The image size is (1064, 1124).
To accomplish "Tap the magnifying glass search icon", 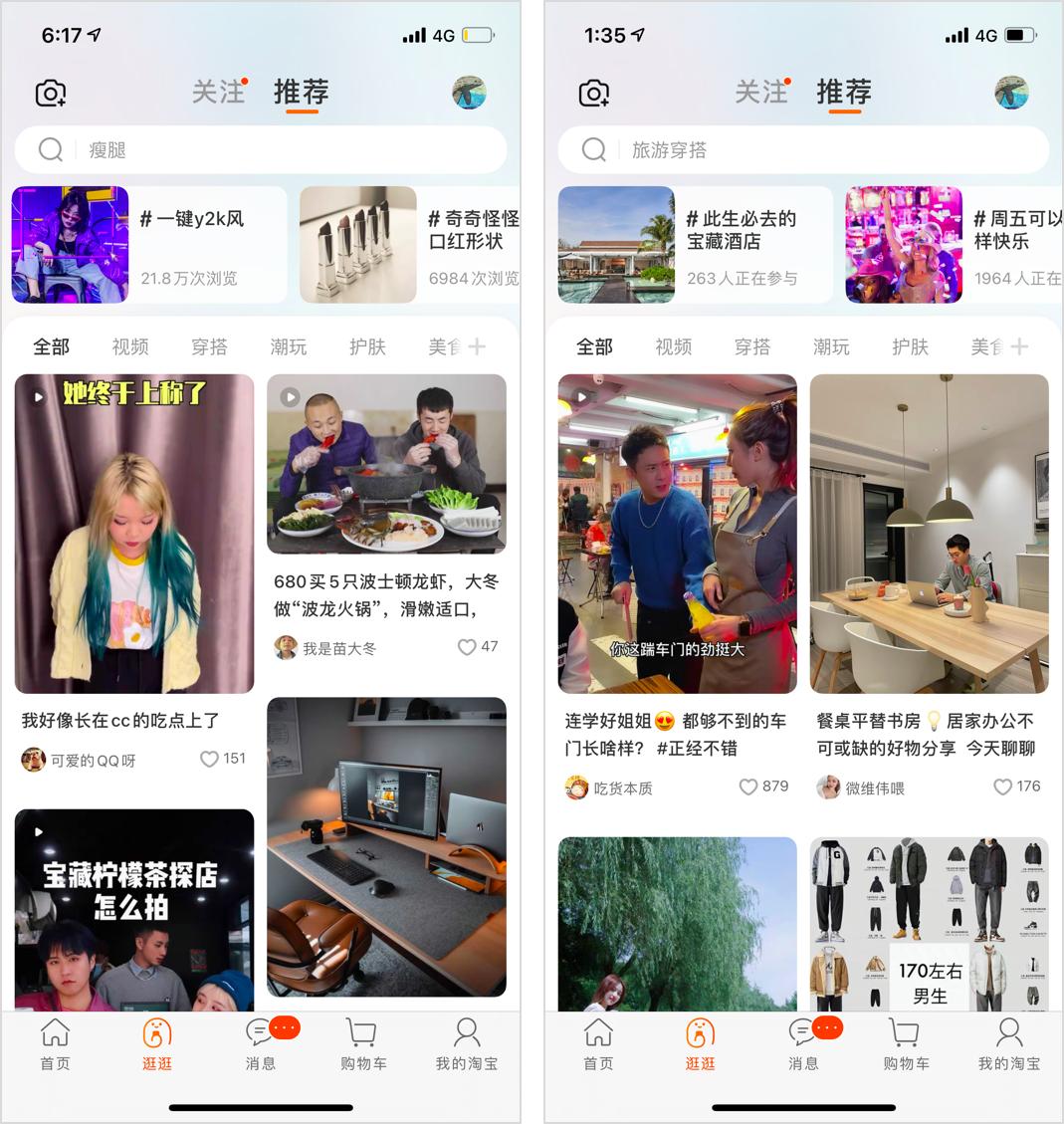I will 50,149.
